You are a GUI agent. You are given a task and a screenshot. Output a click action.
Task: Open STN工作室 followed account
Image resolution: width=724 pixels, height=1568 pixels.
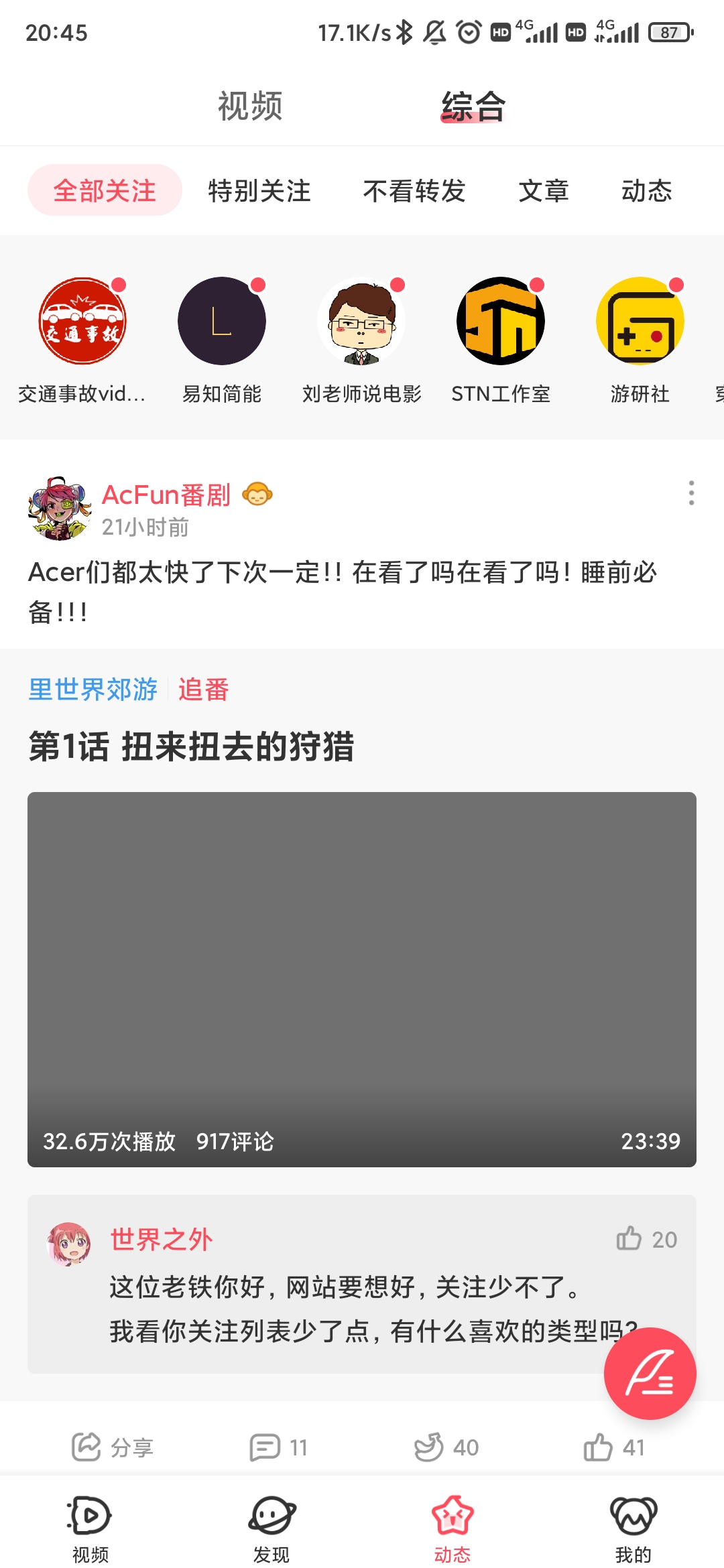point(501,322)
